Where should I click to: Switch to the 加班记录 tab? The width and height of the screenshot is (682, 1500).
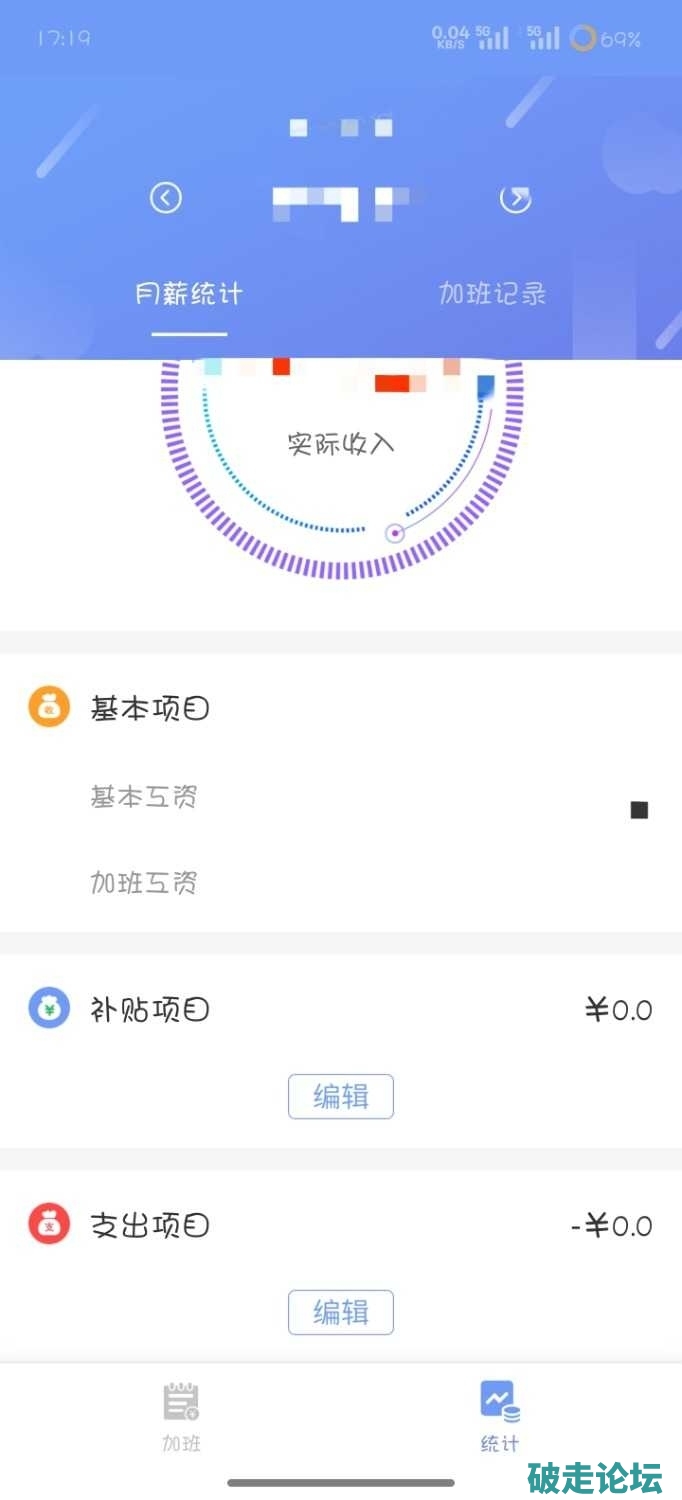[492, 294]
